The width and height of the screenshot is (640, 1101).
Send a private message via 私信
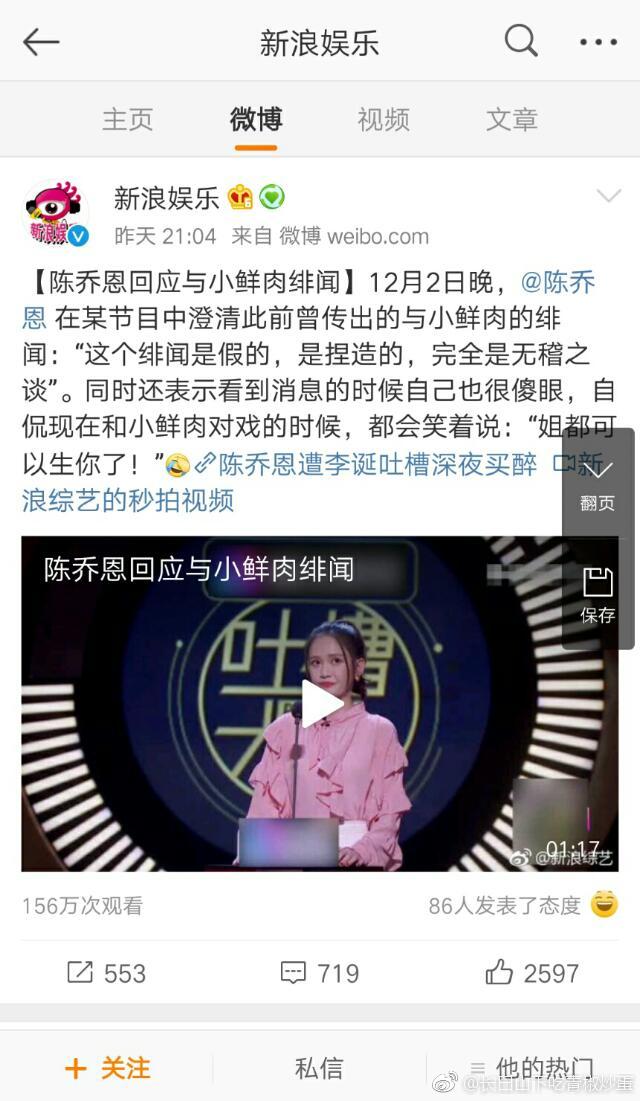319,1068
